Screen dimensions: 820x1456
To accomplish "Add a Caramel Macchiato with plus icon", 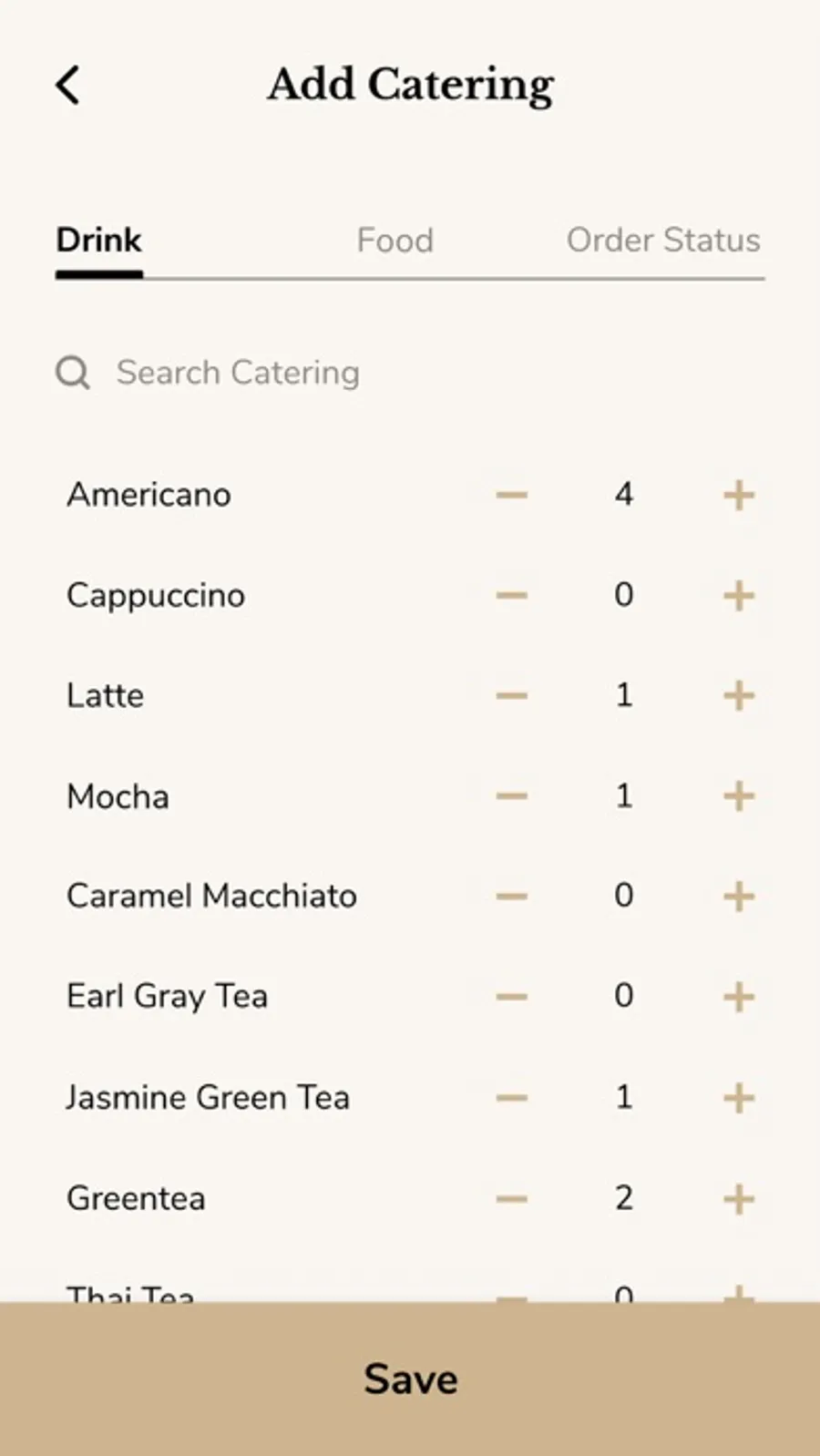I will (x=738, y=897).
